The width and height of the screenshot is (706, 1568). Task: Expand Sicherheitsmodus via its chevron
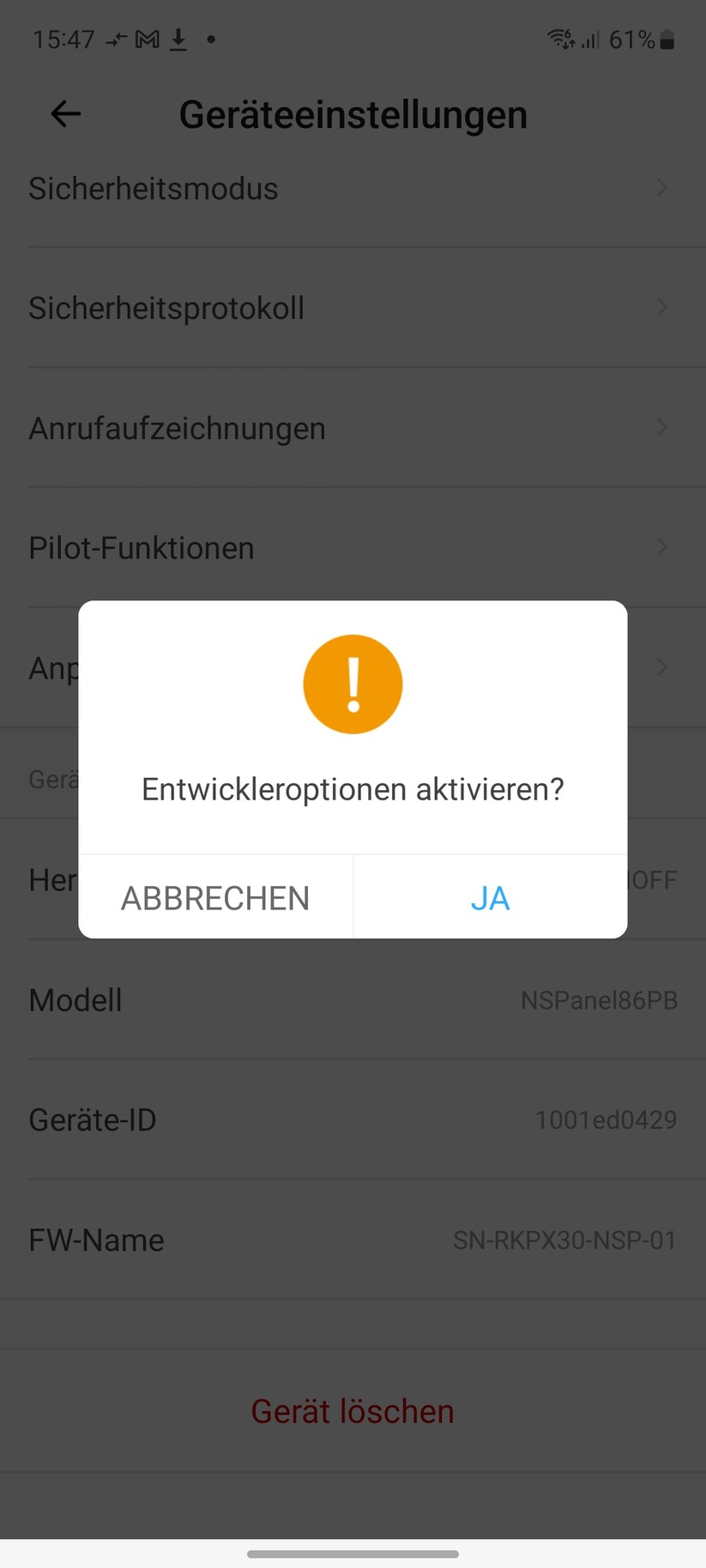click(x=661, y=187)
